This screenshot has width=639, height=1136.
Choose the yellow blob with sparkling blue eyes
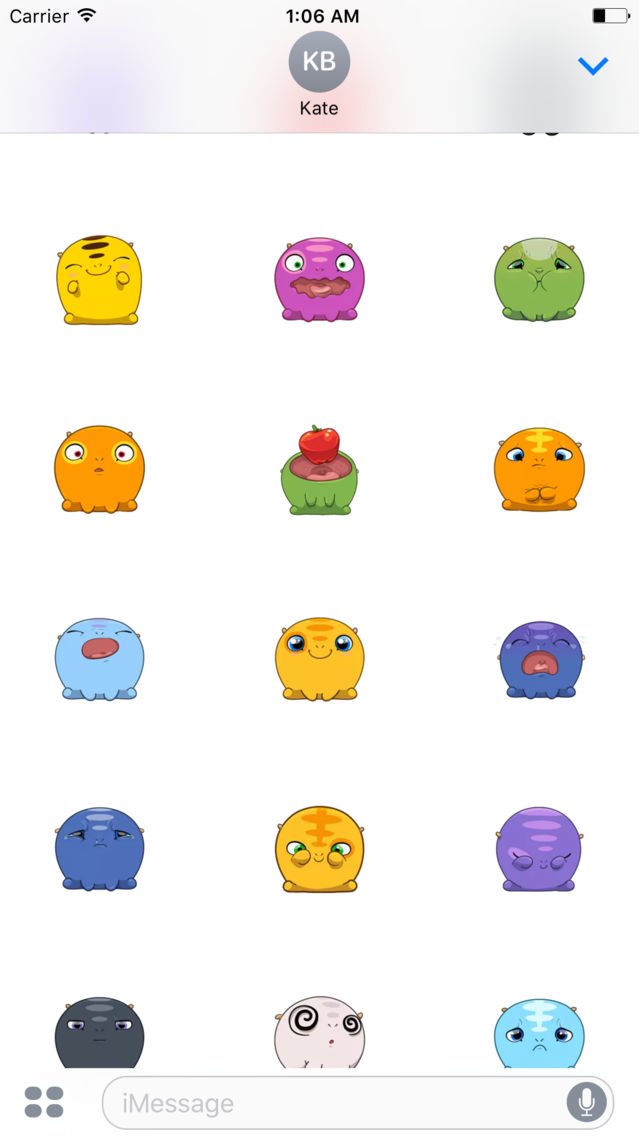tap(319, 658)
